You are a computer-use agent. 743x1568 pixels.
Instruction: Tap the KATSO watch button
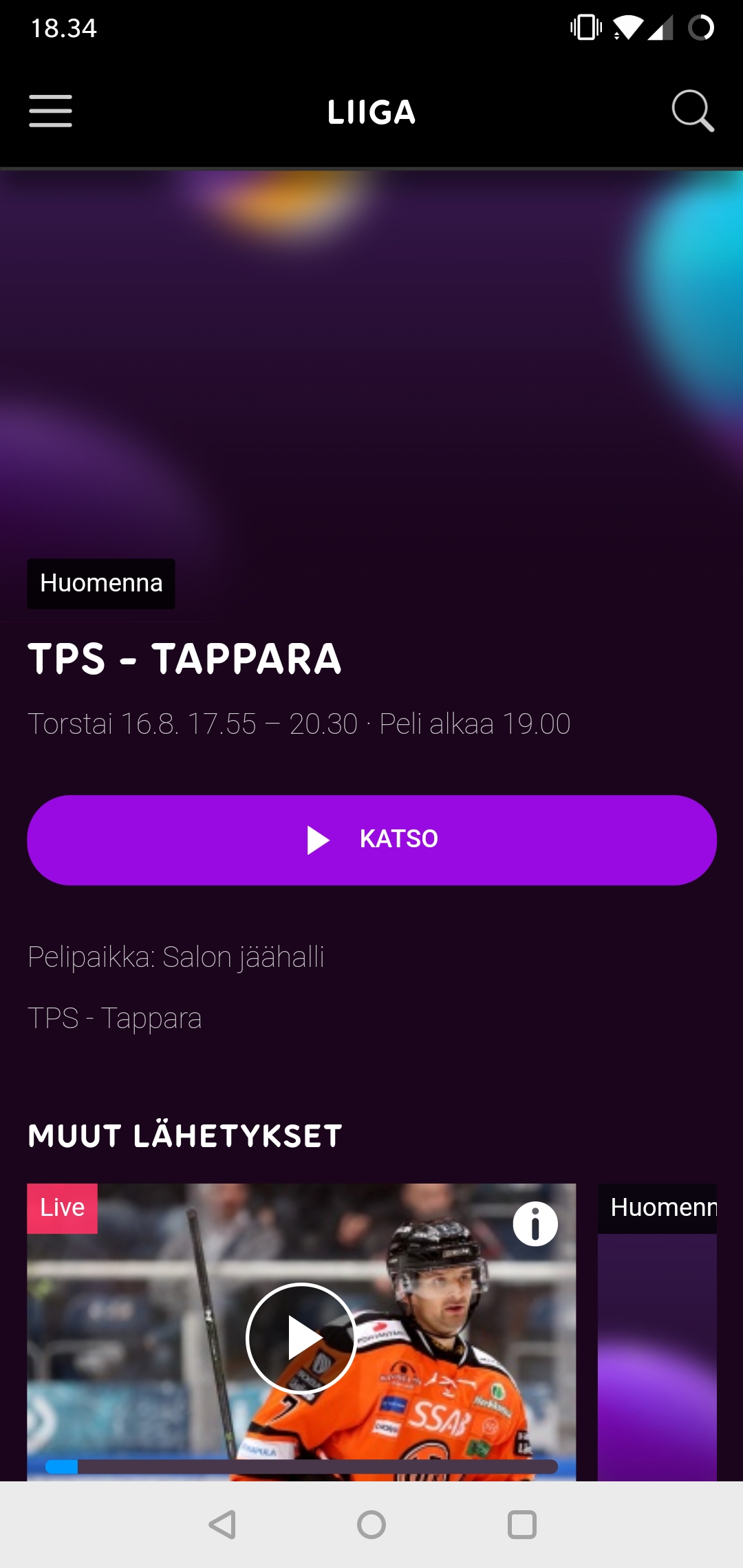click(371, 840)
